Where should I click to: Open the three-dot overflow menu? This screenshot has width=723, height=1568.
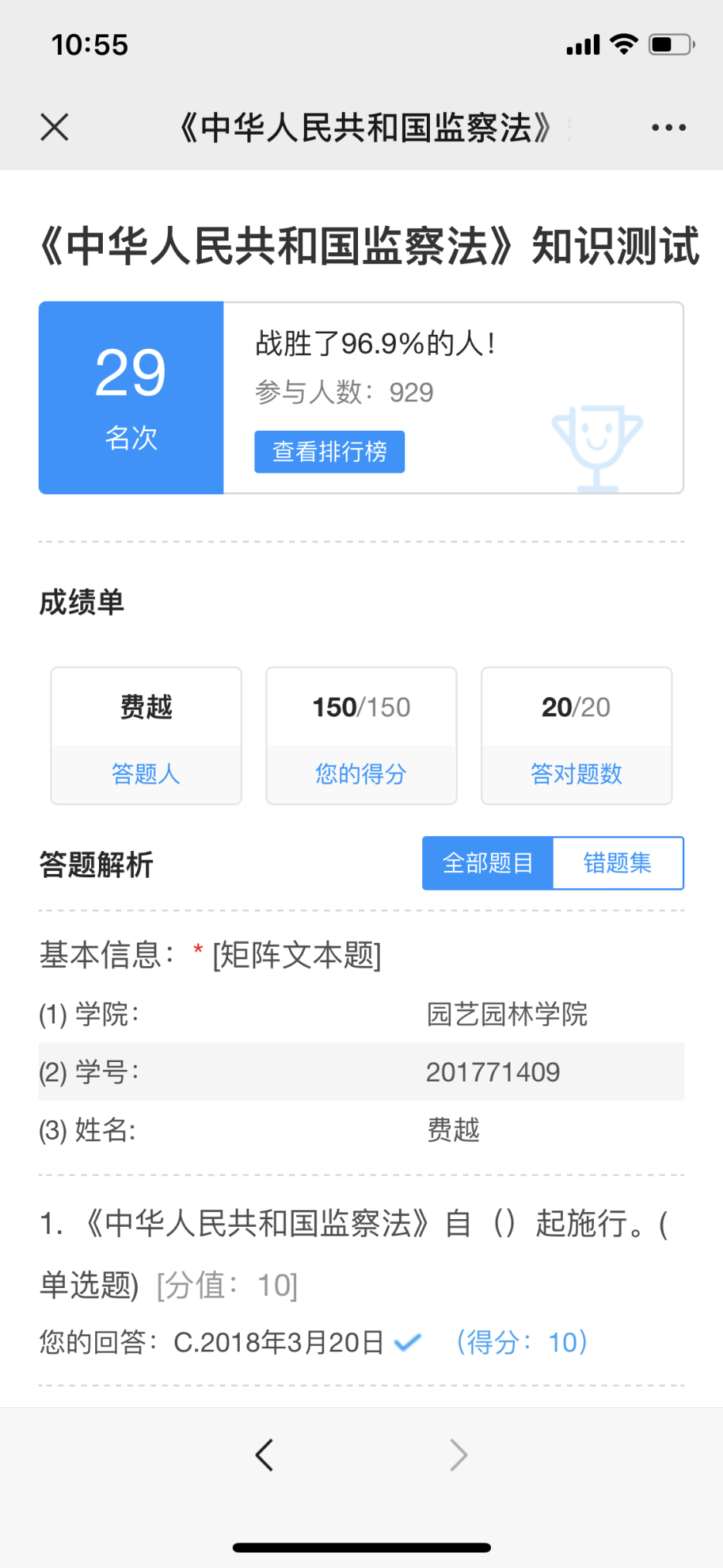pyautogui.click(x=668, y=128)
